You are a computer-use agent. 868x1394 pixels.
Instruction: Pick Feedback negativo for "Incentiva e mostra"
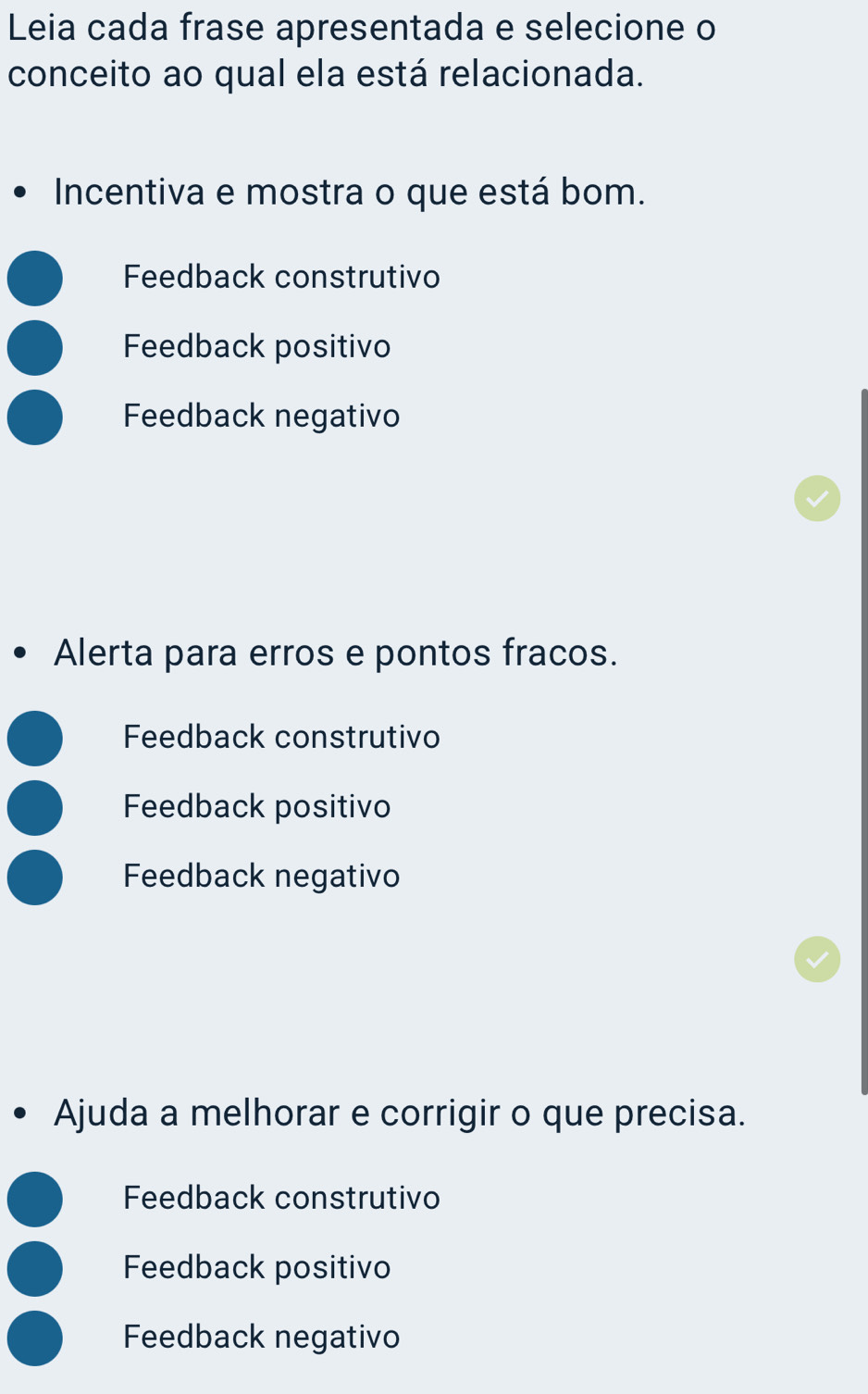(35, 417)
